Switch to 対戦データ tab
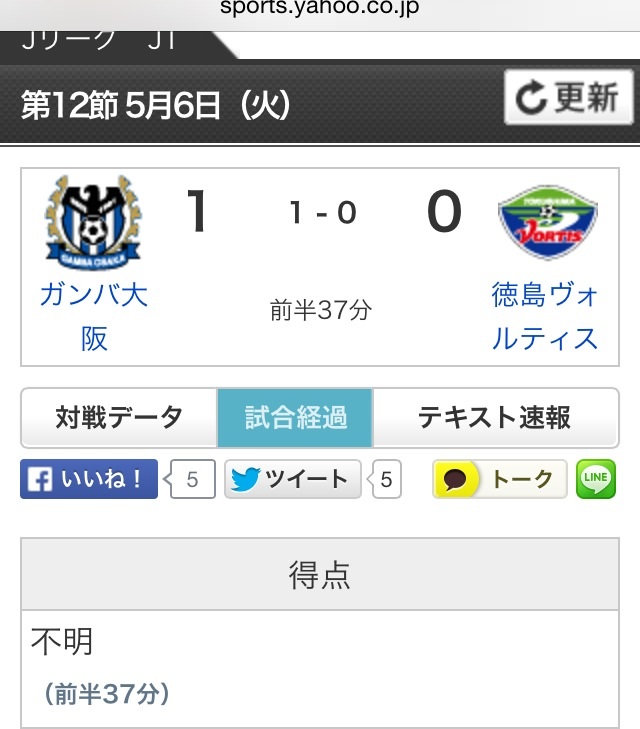This screenshot has width=640, height=729. (x=119, y=417)
